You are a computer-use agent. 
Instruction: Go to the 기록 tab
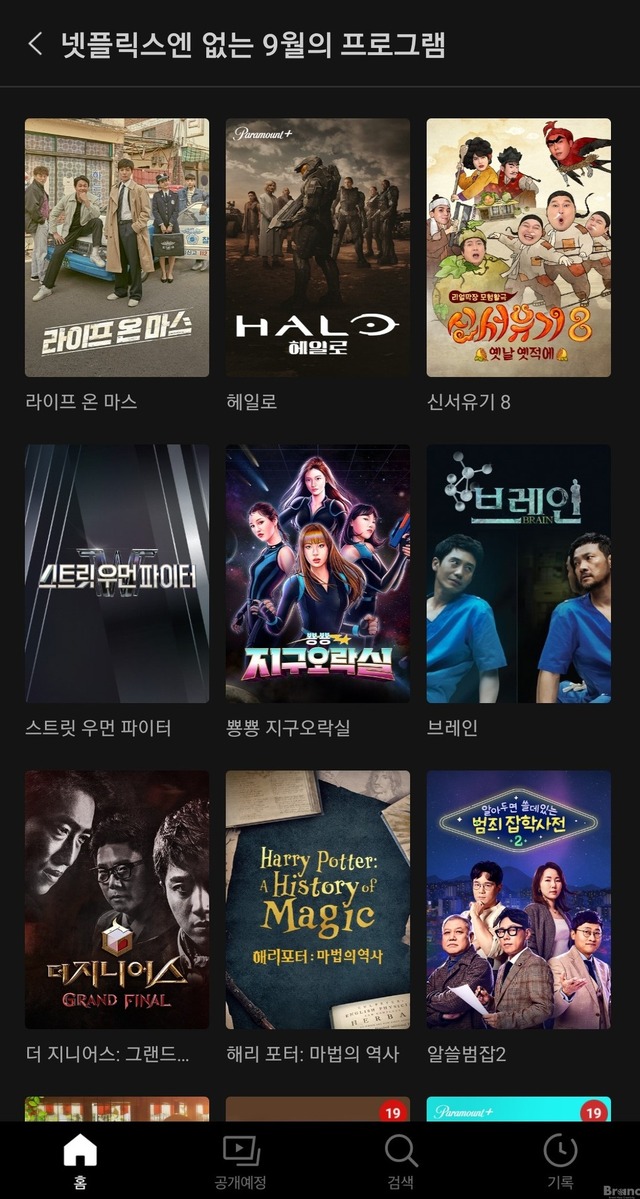560,1160
